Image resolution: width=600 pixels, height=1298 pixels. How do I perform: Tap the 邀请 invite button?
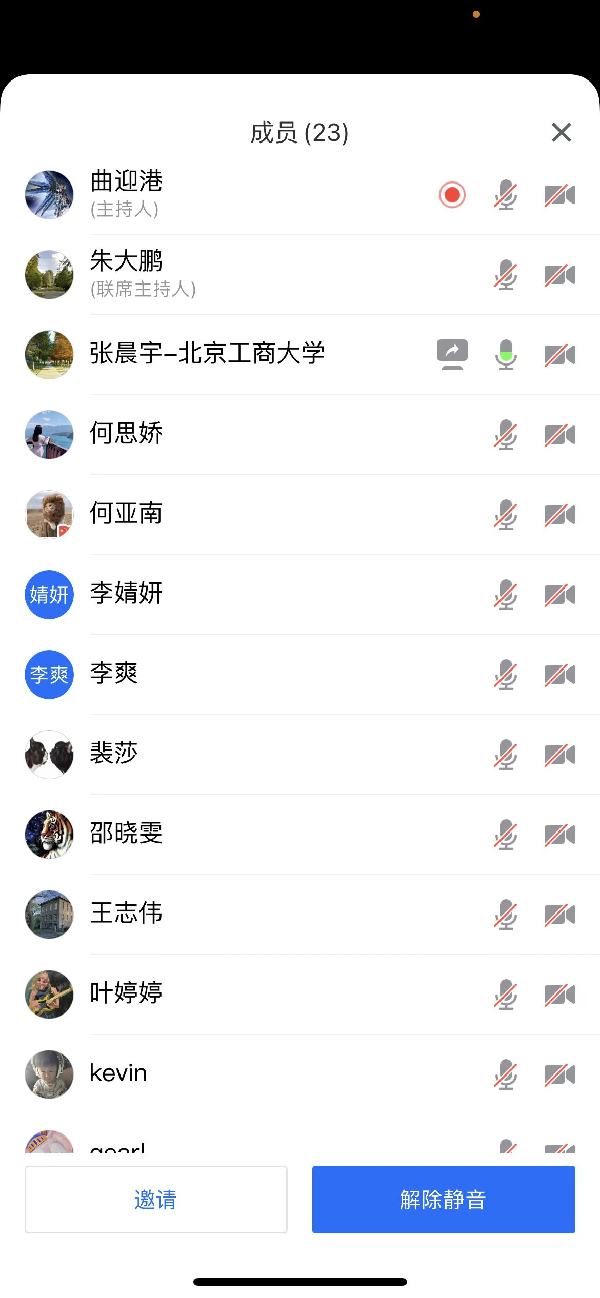156,1199
